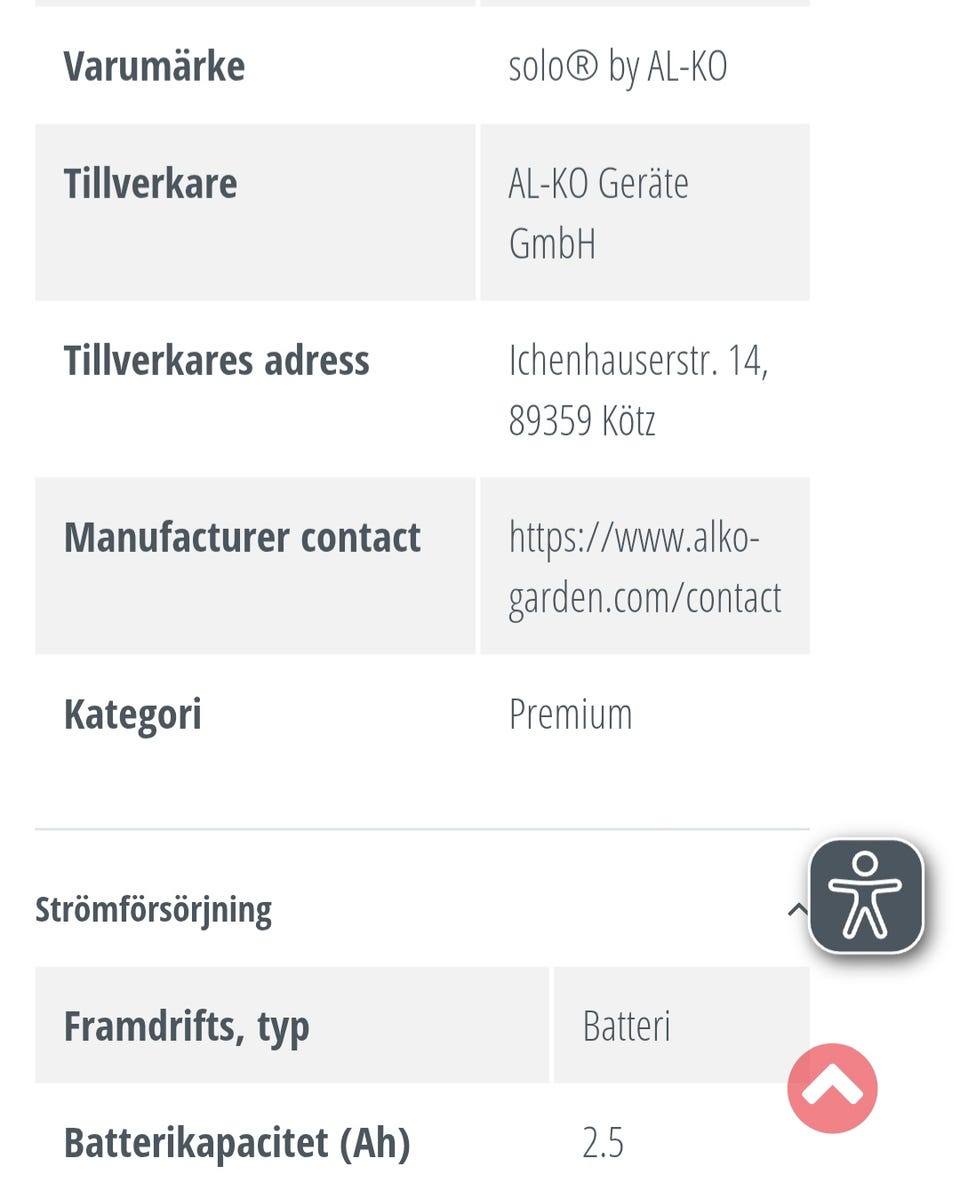The width and height of the screenshot is (960, 1190).
Task: Select the Tillverkare row label
Action: (x=150, y=183)
